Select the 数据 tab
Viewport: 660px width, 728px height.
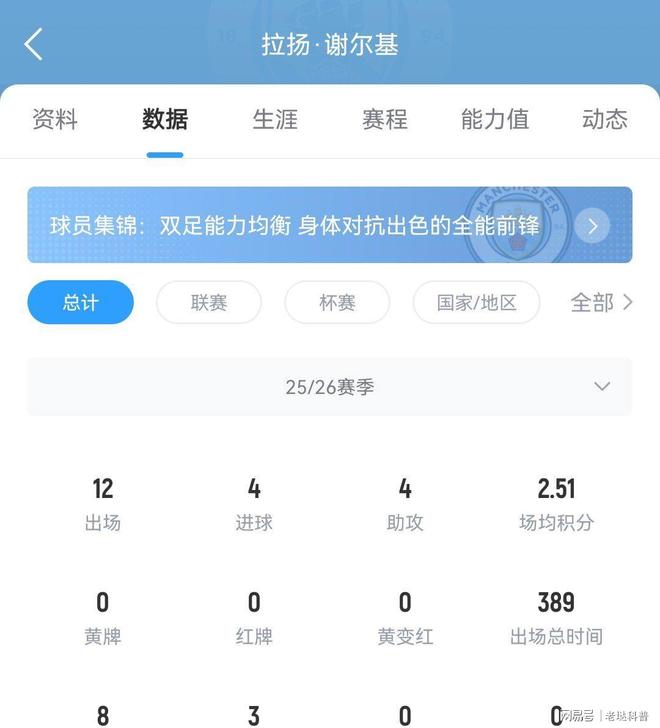(165, 120)
